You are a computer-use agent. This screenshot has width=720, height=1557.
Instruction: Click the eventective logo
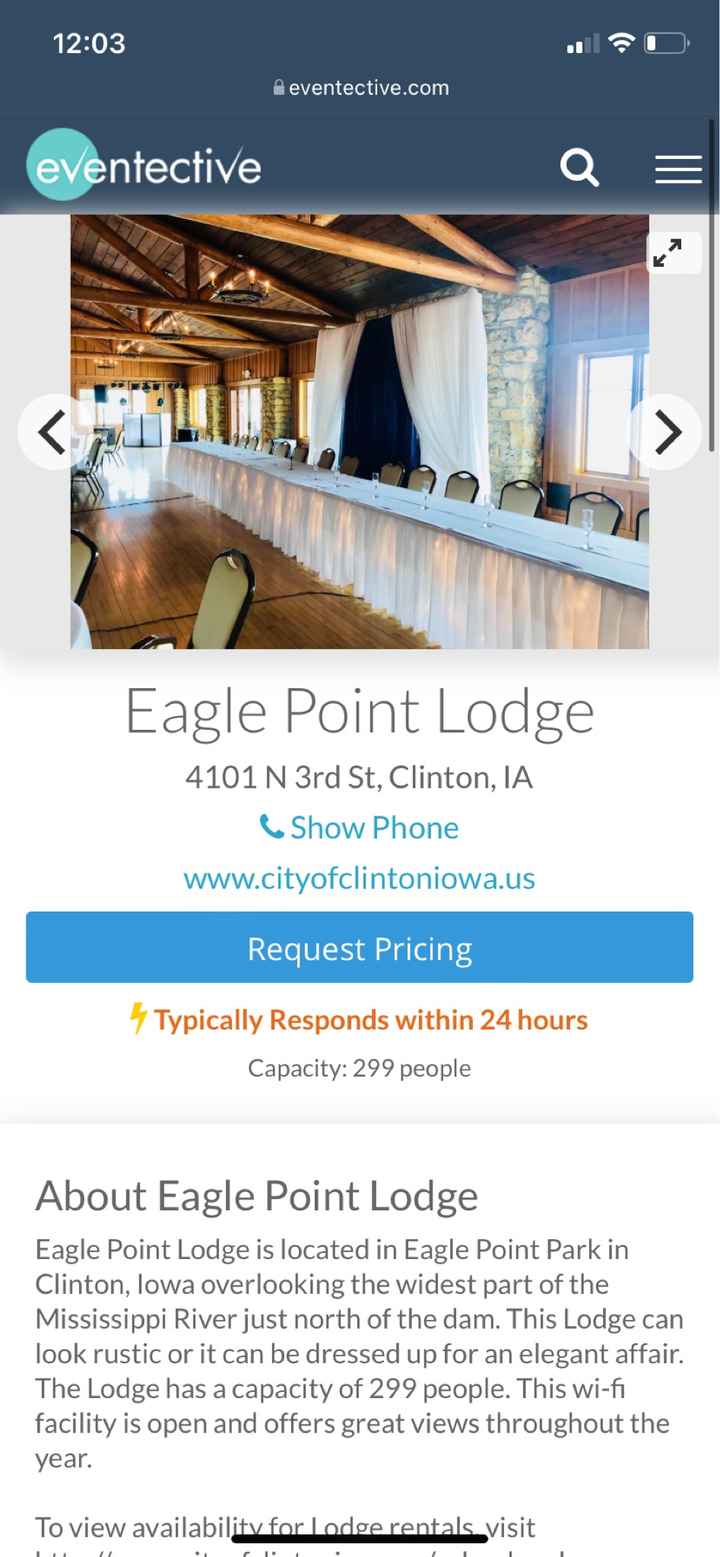[143, 165]
